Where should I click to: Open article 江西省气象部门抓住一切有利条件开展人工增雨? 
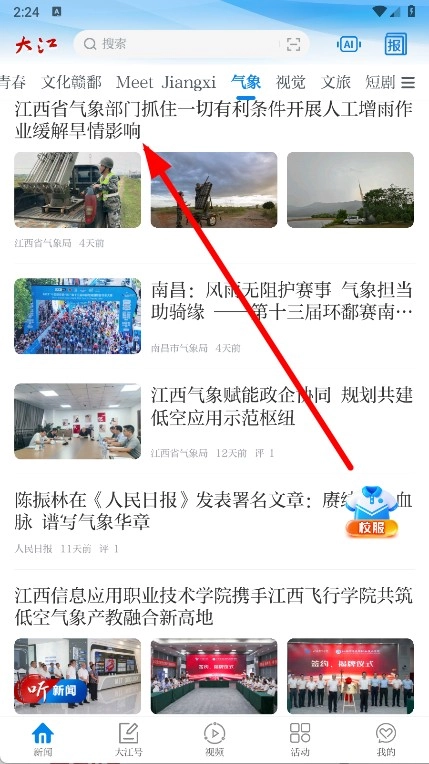214,120
